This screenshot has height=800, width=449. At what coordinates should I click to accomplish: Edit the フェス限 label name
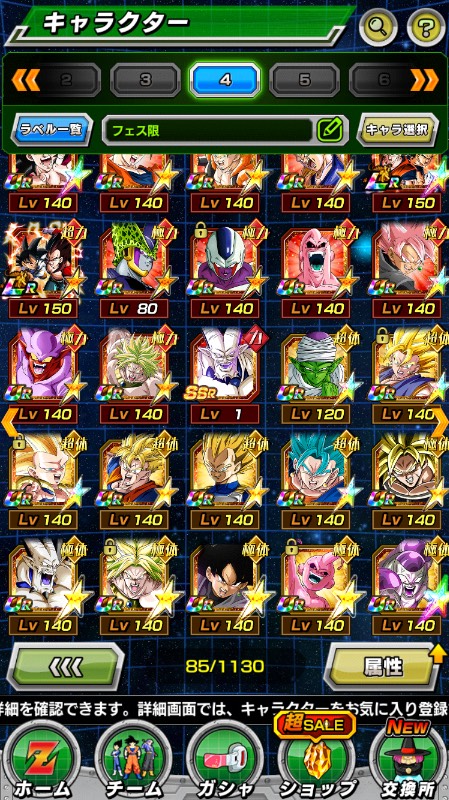coord(330,131)
